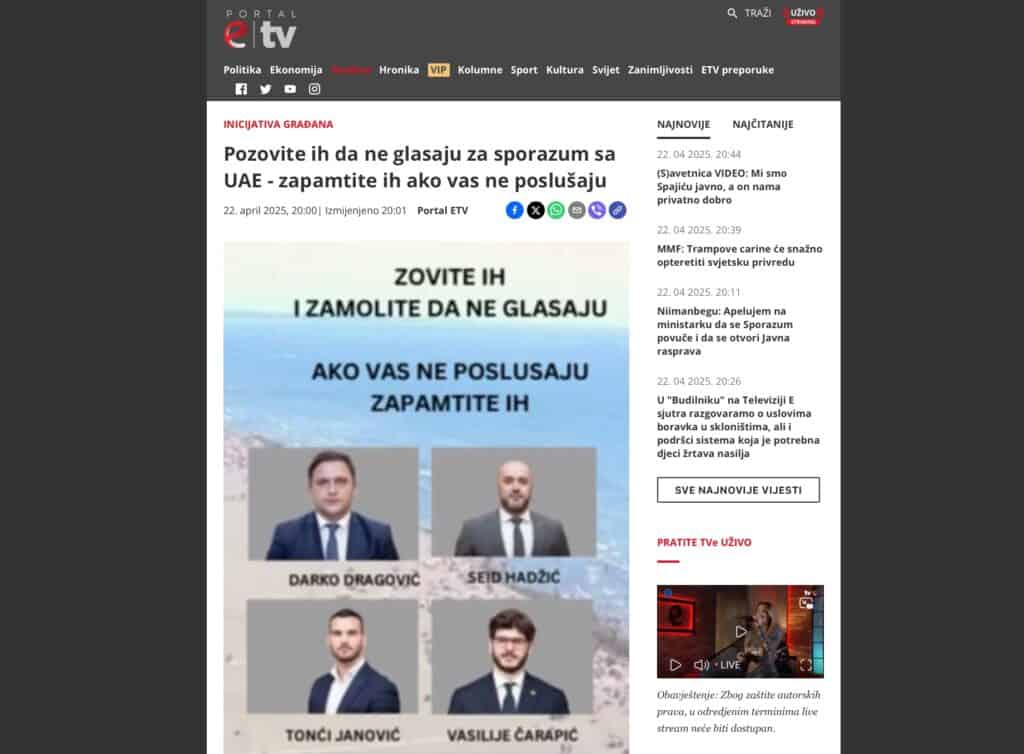This screenshot has height=754, width=1024.
Task: Open the UŽIVO live streaming button
Action: [802, 14]
